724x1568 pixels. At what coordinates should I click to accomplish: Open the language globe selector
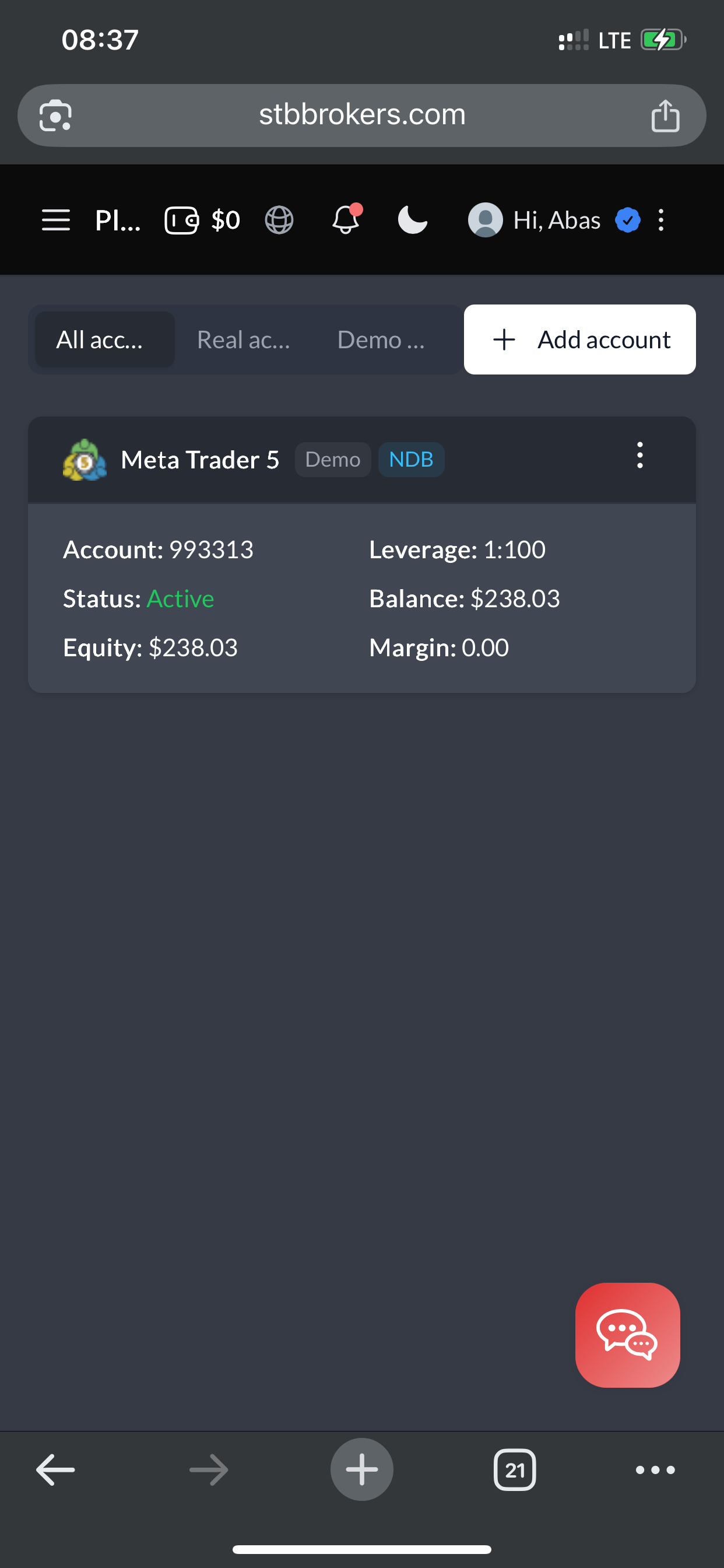pyautogui.click(x=279, y=220)
